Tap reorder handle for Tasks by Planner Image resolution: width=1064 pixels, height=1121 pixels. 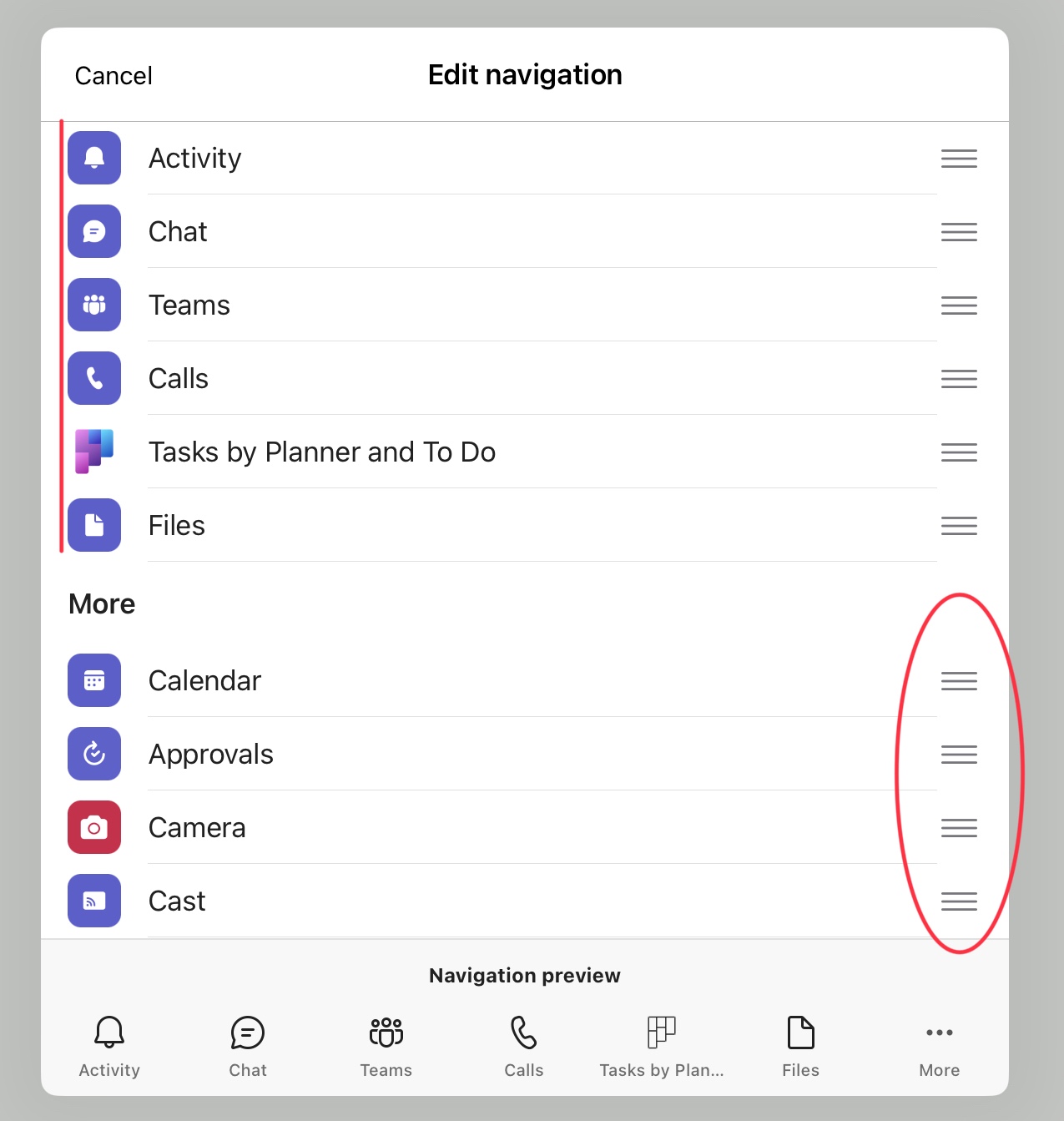pos(959,452)
